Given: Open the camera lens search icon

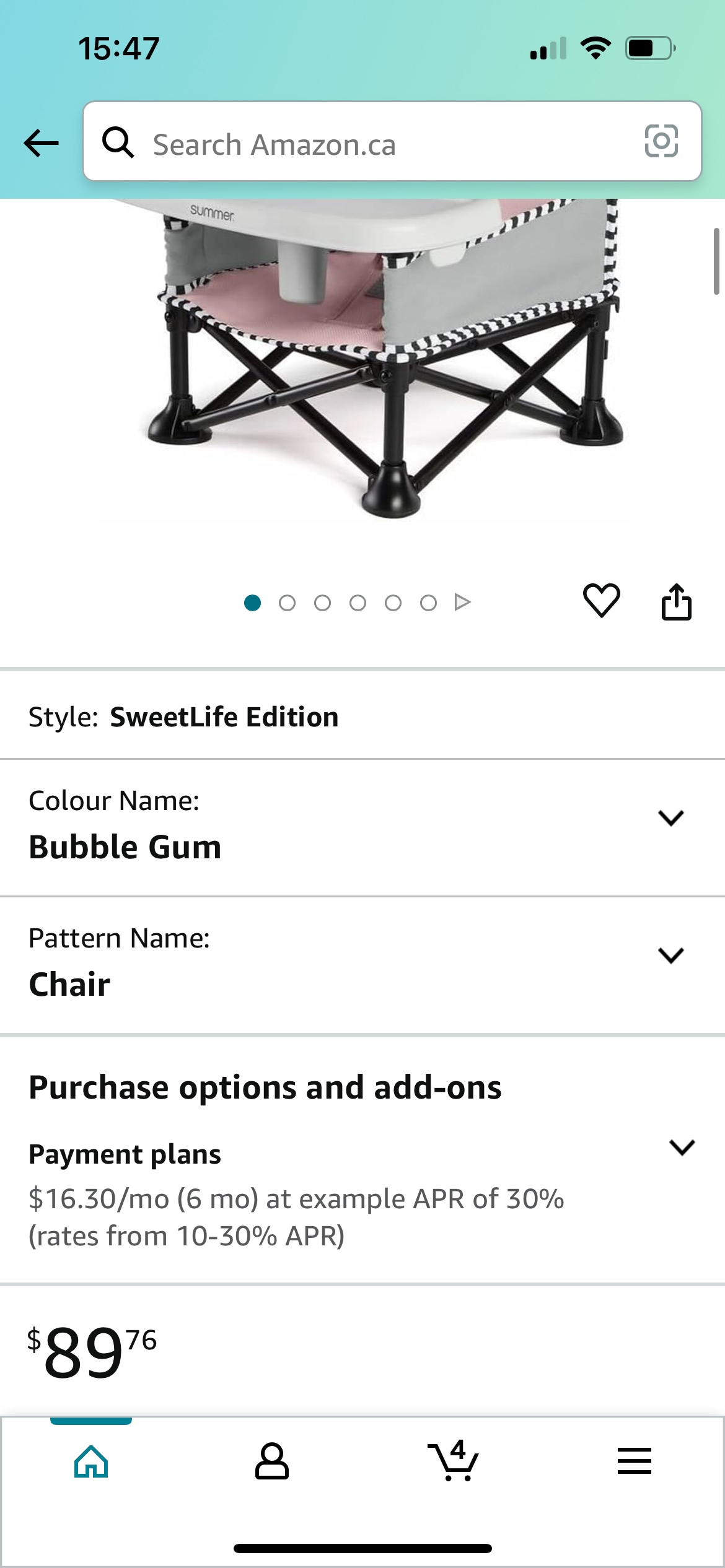Looking at the screenshot, I should point(661,142).
